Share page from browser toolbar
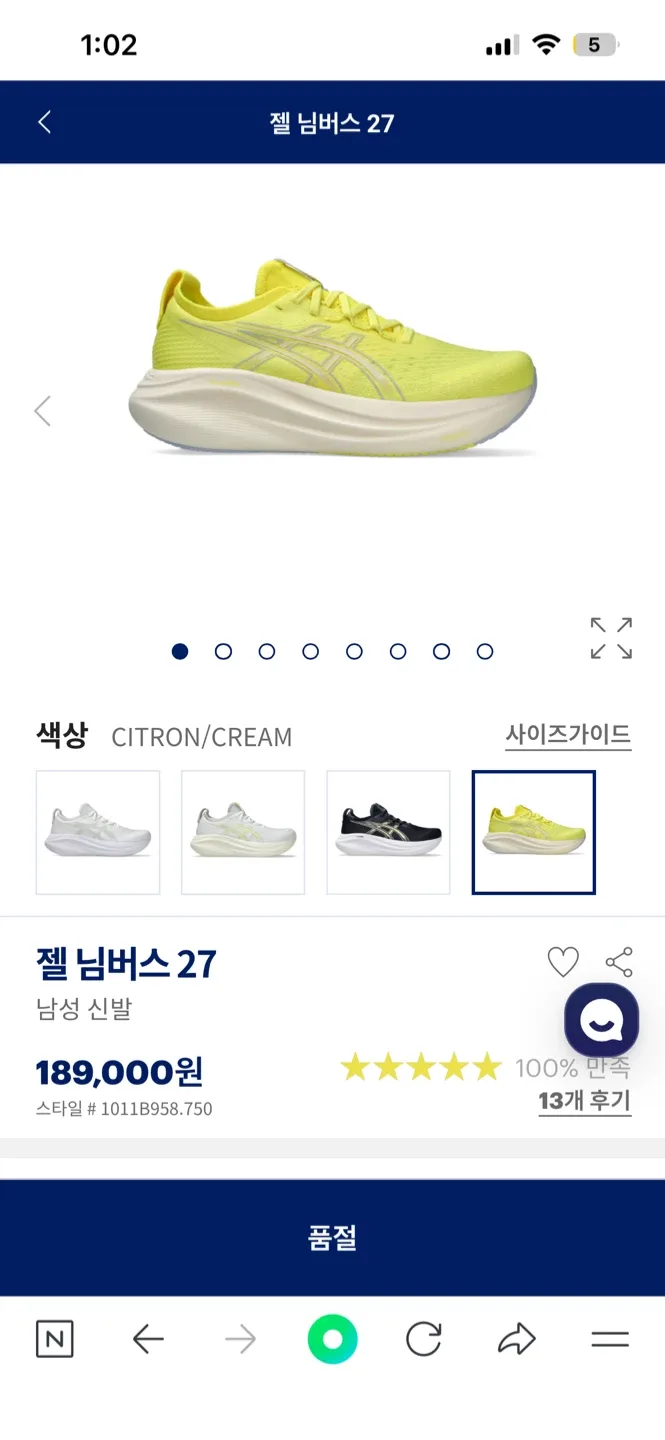This screenshot has height=1440, width=665. [517, 1339]
